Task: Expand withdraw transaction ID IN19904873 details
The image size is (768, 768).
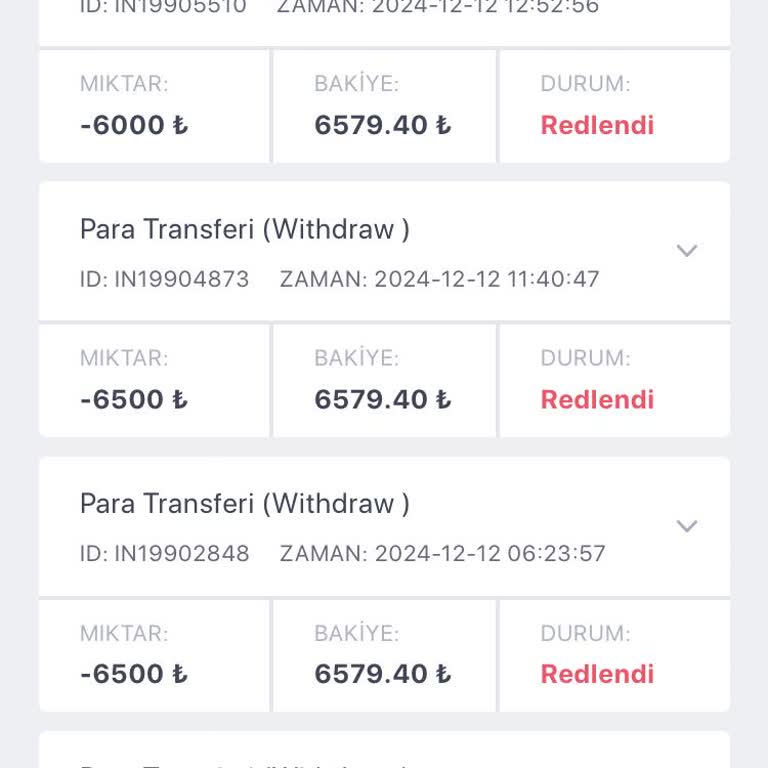Action: pyautogui.click(x=686, y=251)
